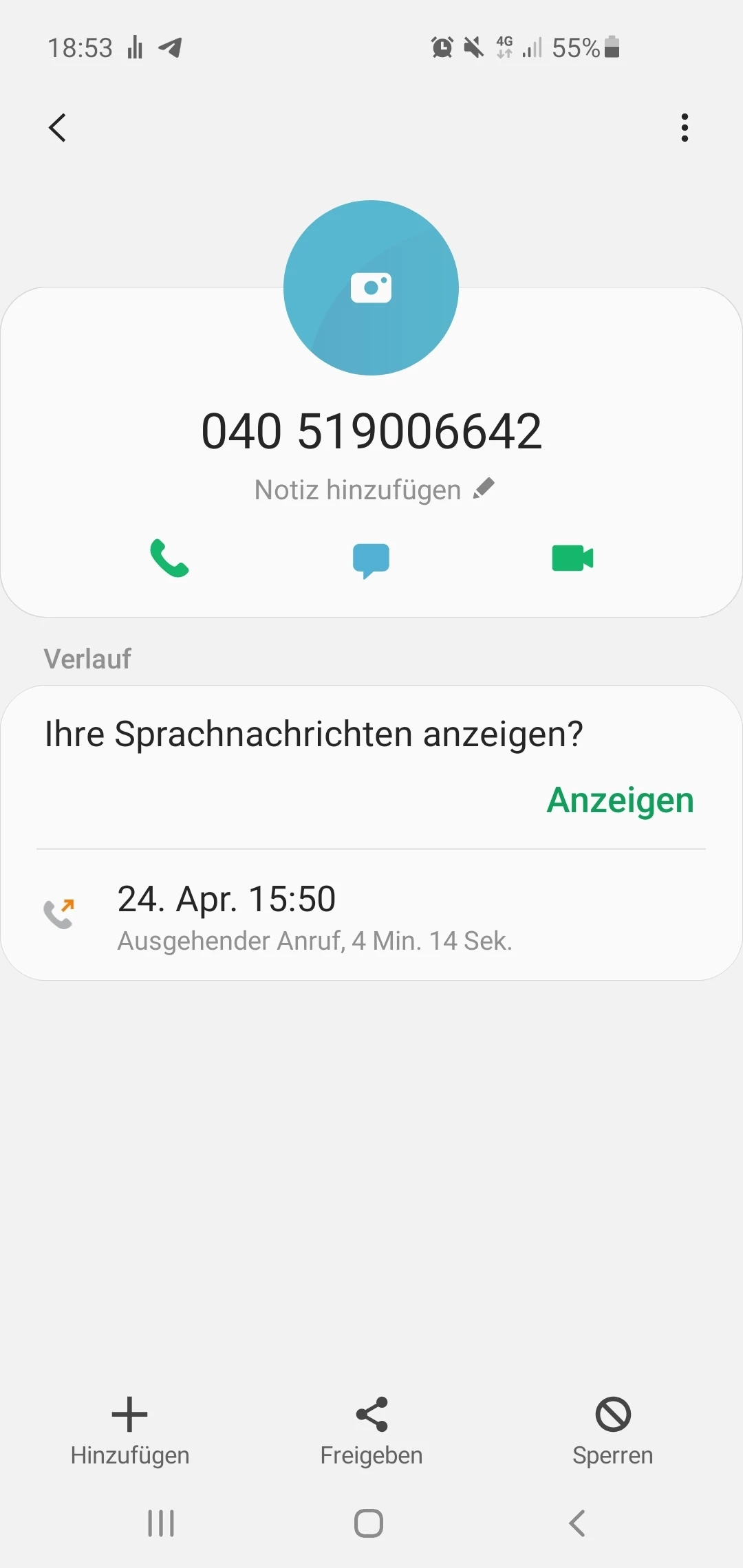Block this number with Sperren
Screen dimensions: 743x1568
point(612,1430)
